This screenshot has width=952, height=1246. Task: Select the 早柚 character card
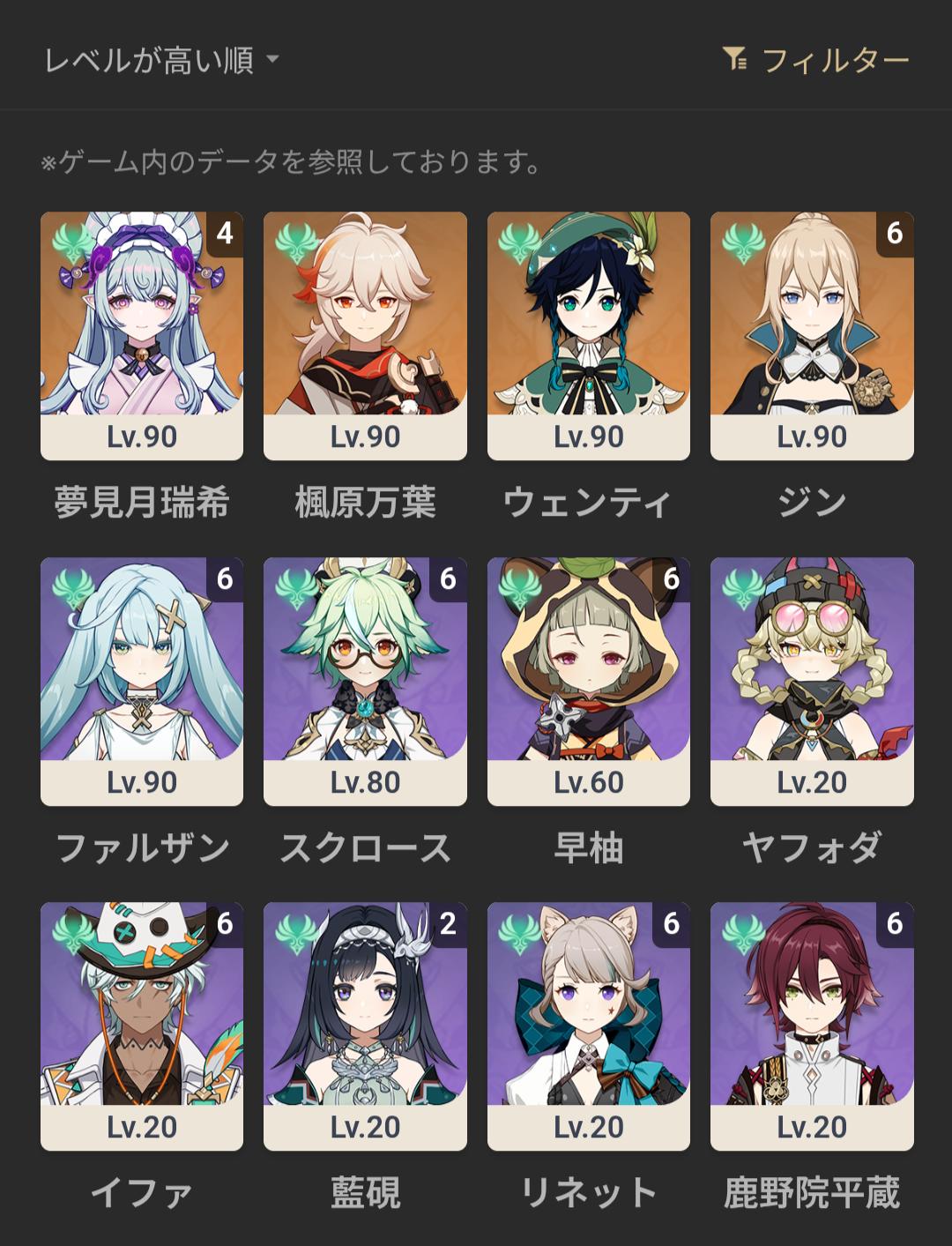click(588, 681)
